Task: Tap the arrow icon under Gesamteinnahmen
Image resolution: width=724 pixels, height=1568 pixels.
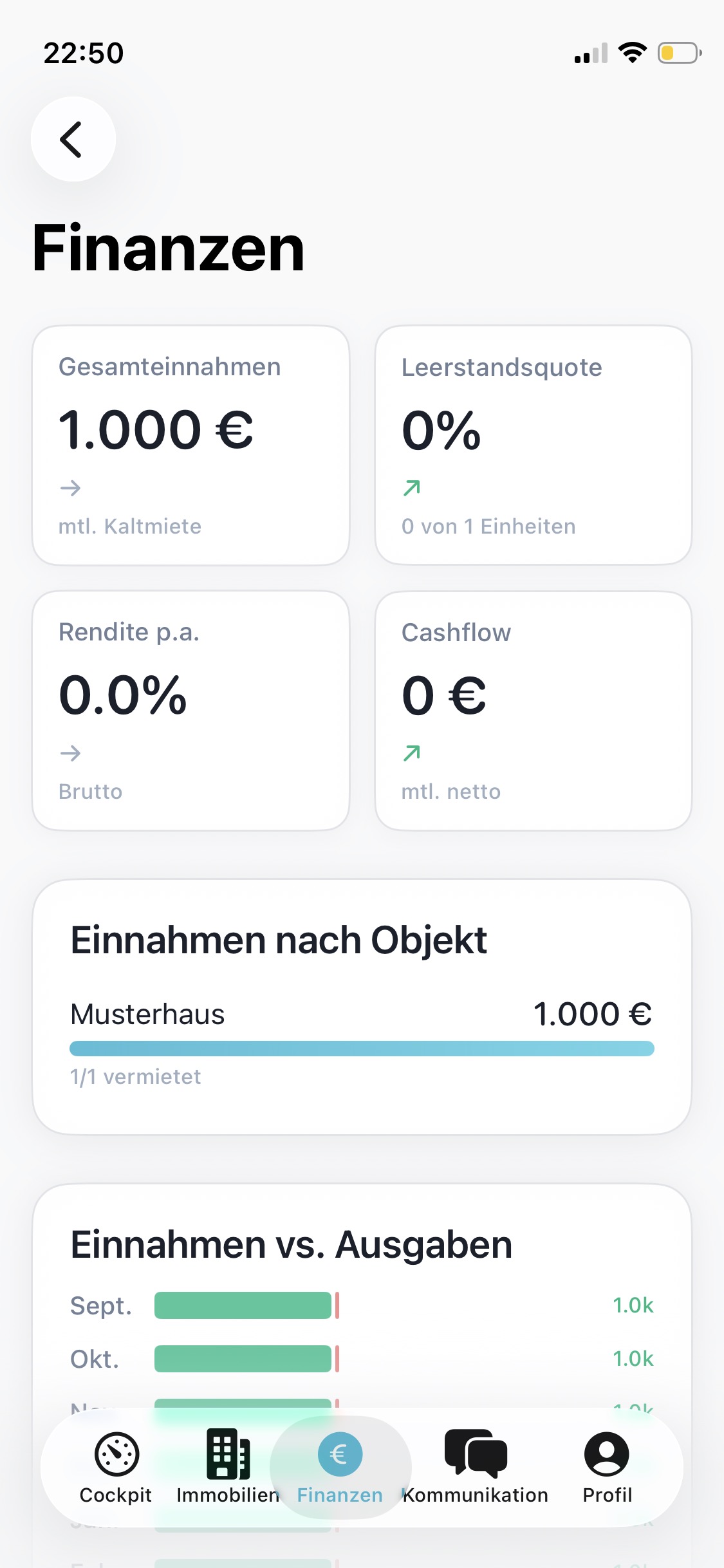Action: tap(71, 488)
